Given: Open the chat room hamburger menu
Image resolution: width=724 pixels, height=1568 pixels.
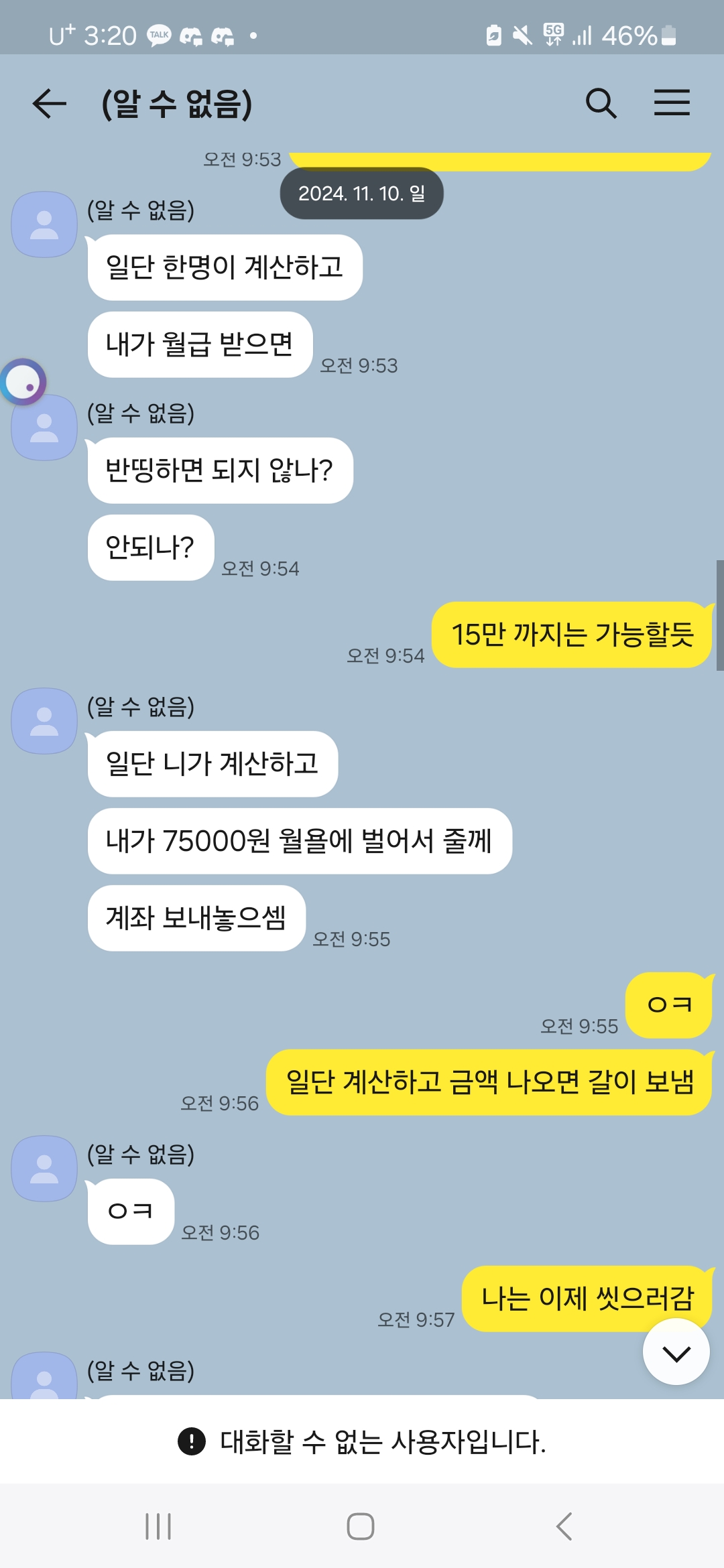Looking at the screenshot, I should [672, 103].
